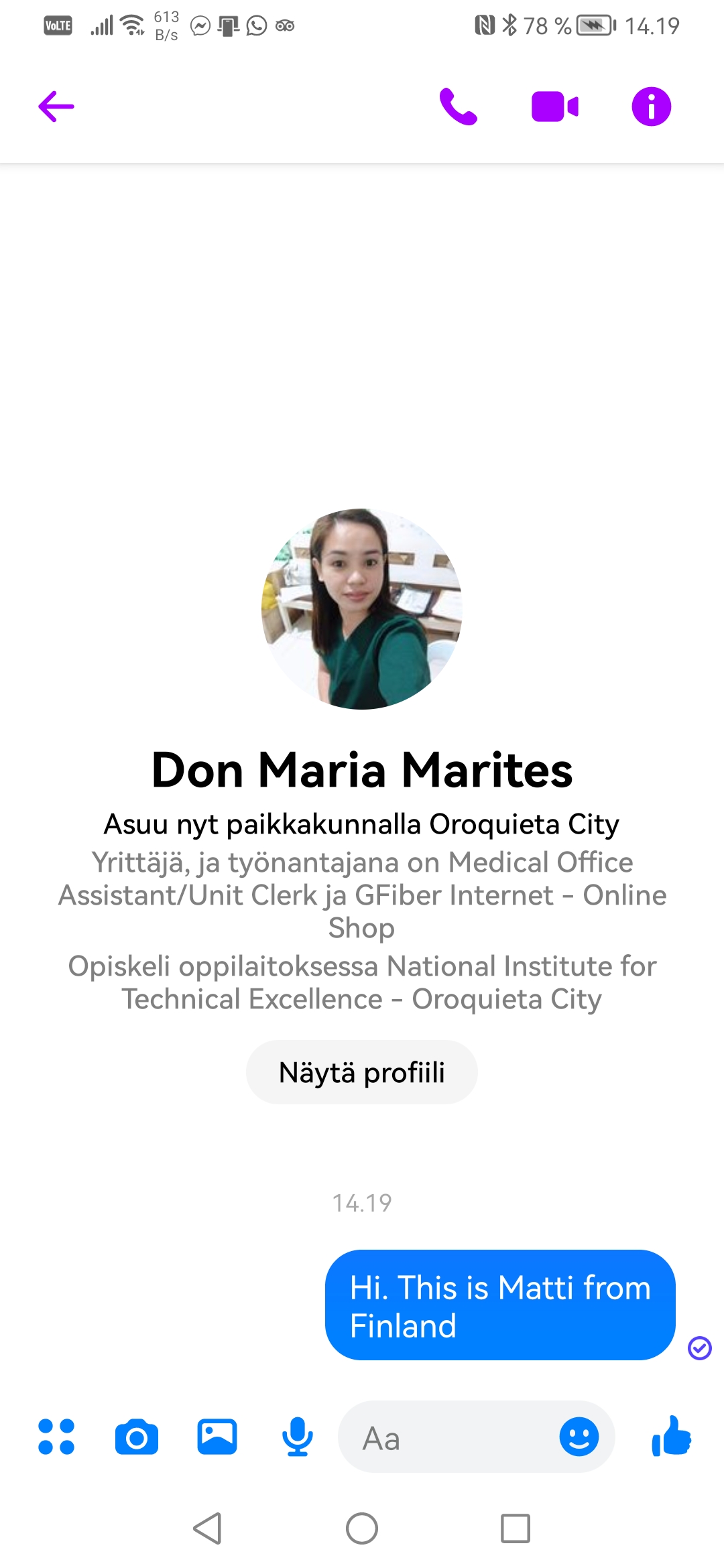Open recent apps with the square button
Image resolution: width=724 pixels, height=1568 pixels.
(516, 1528)
